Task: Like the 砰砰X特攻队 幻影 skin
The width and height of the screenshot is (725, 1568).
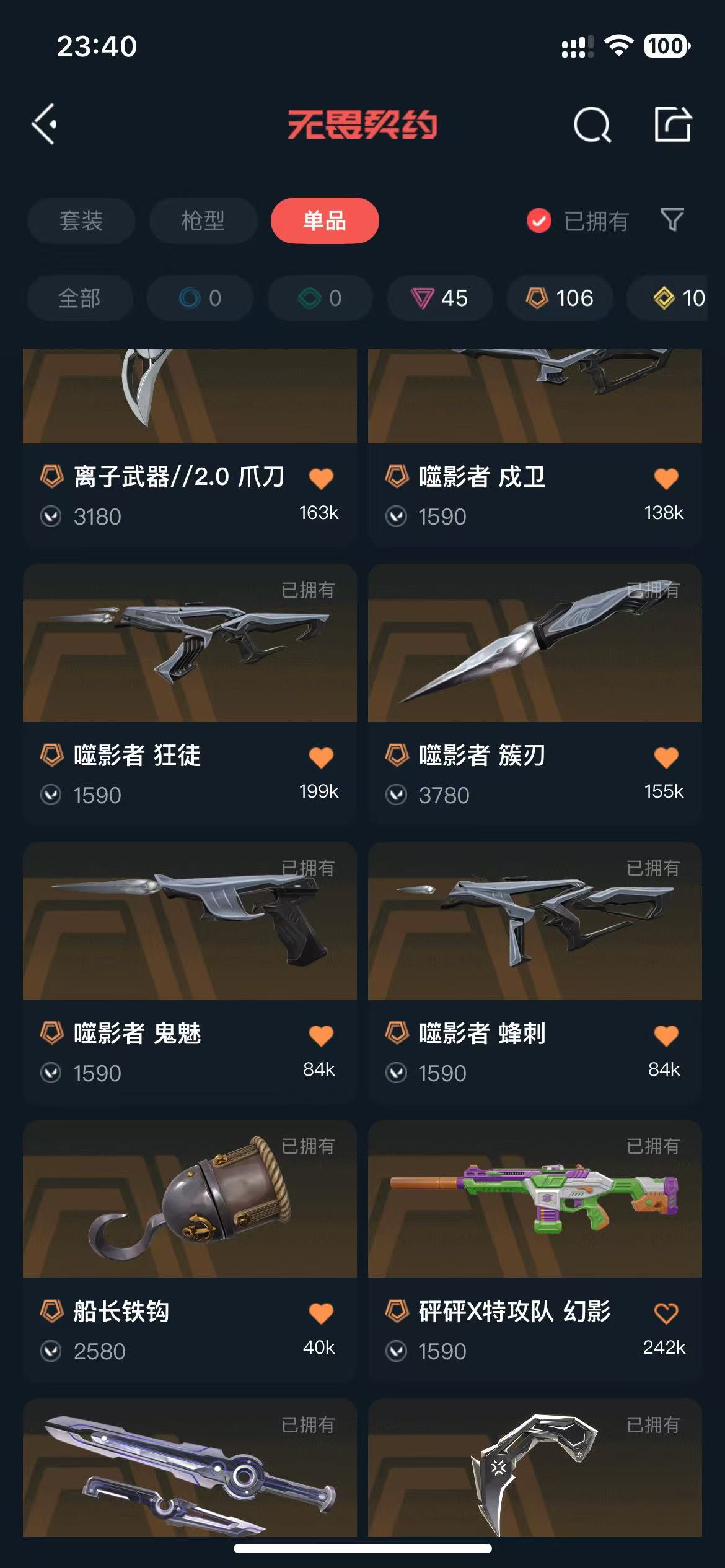Action: tap(666, 1313)
